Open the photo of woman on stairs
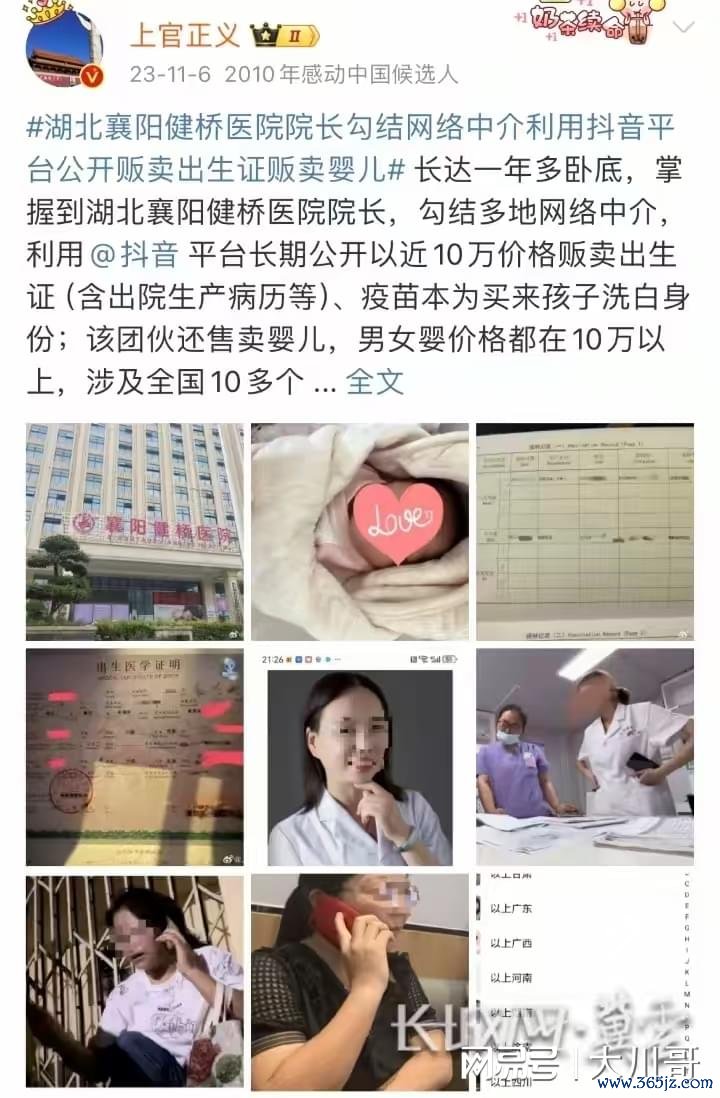720x1098 pixels. coord(134,982)
